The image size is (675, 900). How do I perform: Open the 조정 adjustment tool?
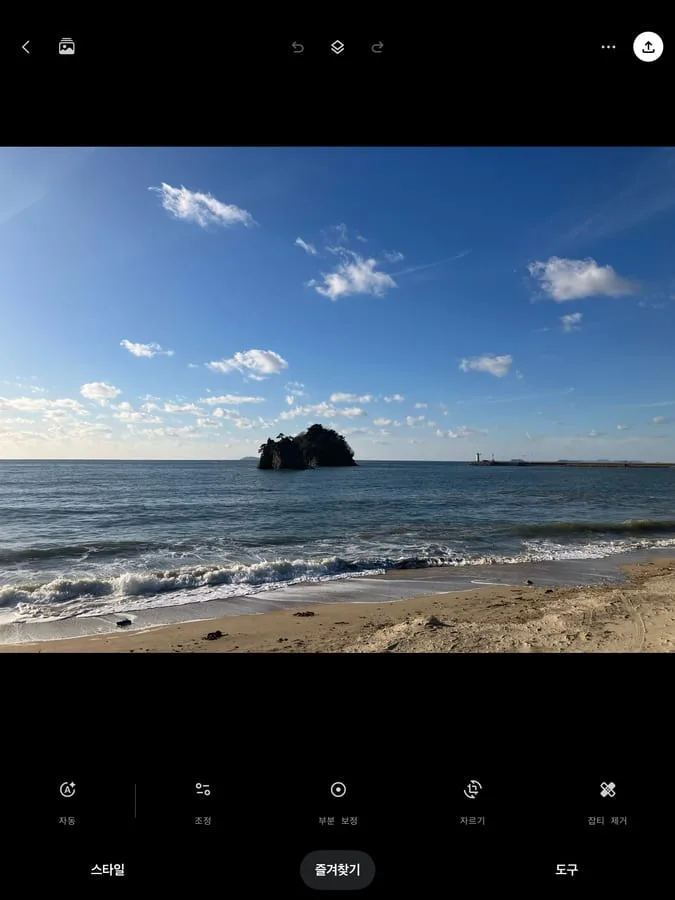coord(203,799)
